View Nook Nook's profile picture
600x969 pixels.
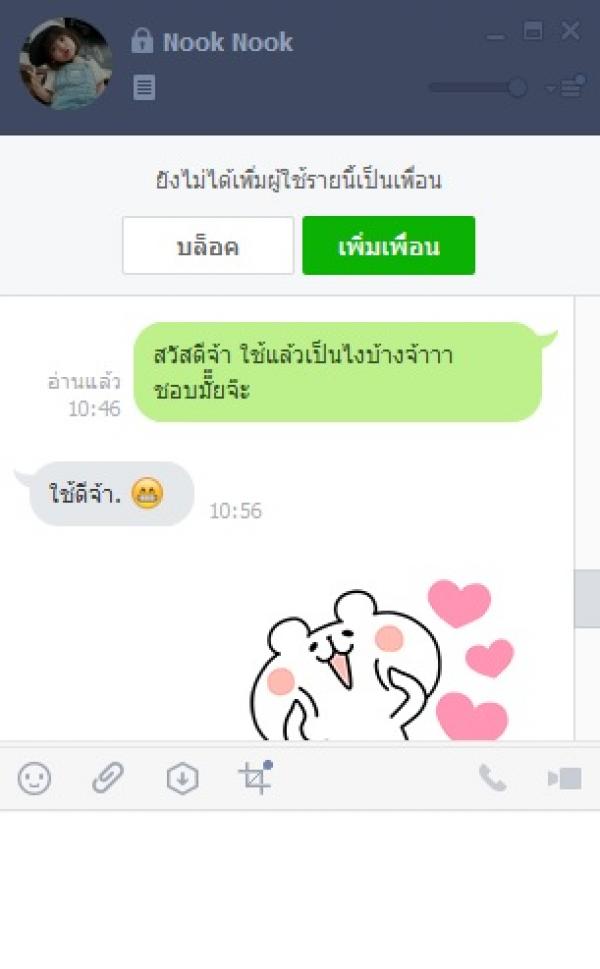point(65,64)
